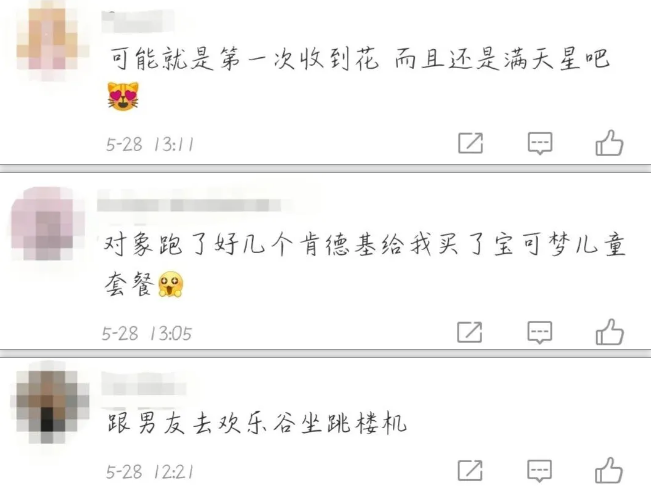Like the 5-28 12:21 comment about 跳楼机
651x491 pixels.
609,470
